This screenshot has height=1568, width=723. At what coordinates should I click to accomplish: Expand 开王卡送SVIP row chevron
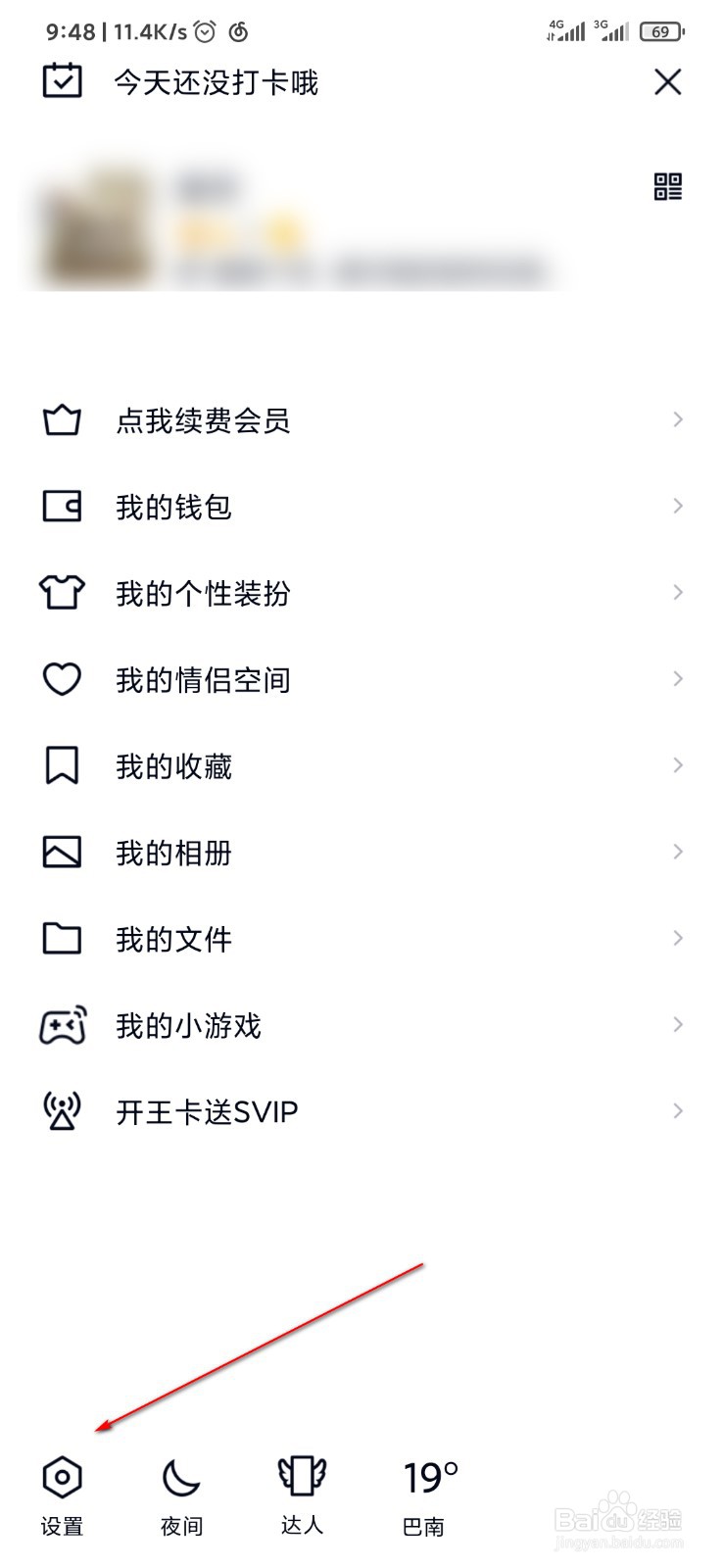tap(679, 1110)
